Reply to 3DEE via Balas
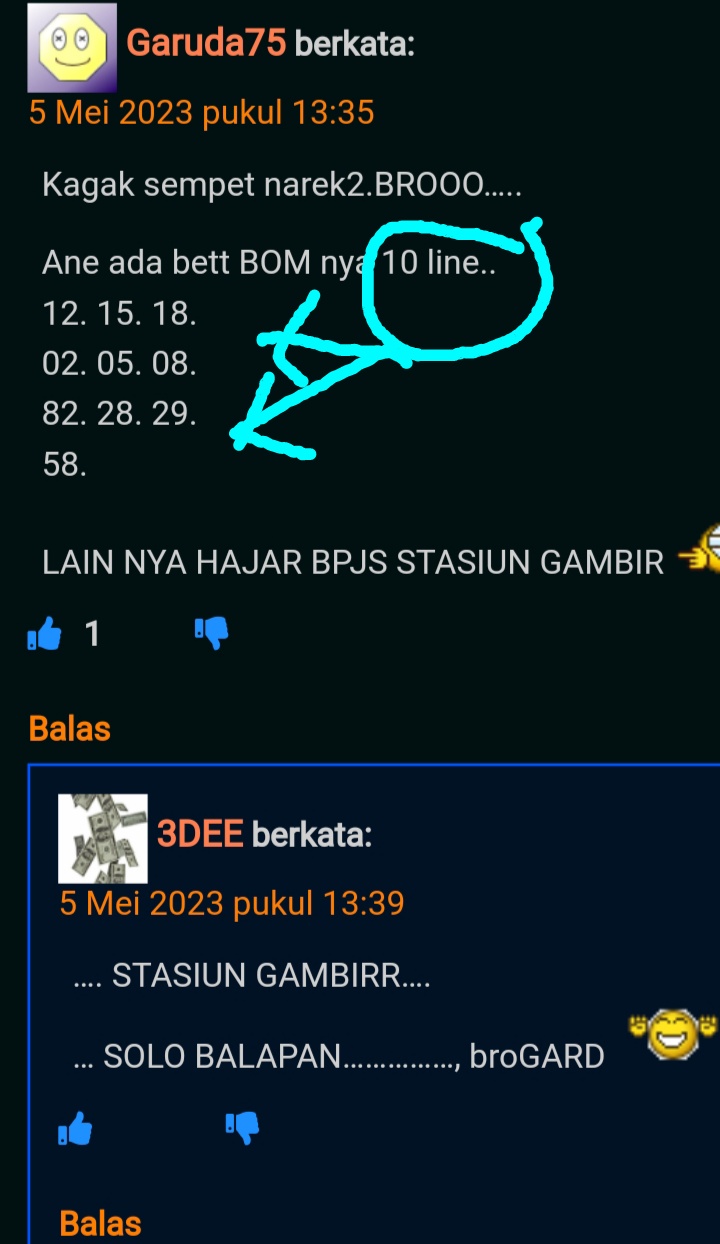This screenshot has width=720, height=1244. [x=101, y=1223]
